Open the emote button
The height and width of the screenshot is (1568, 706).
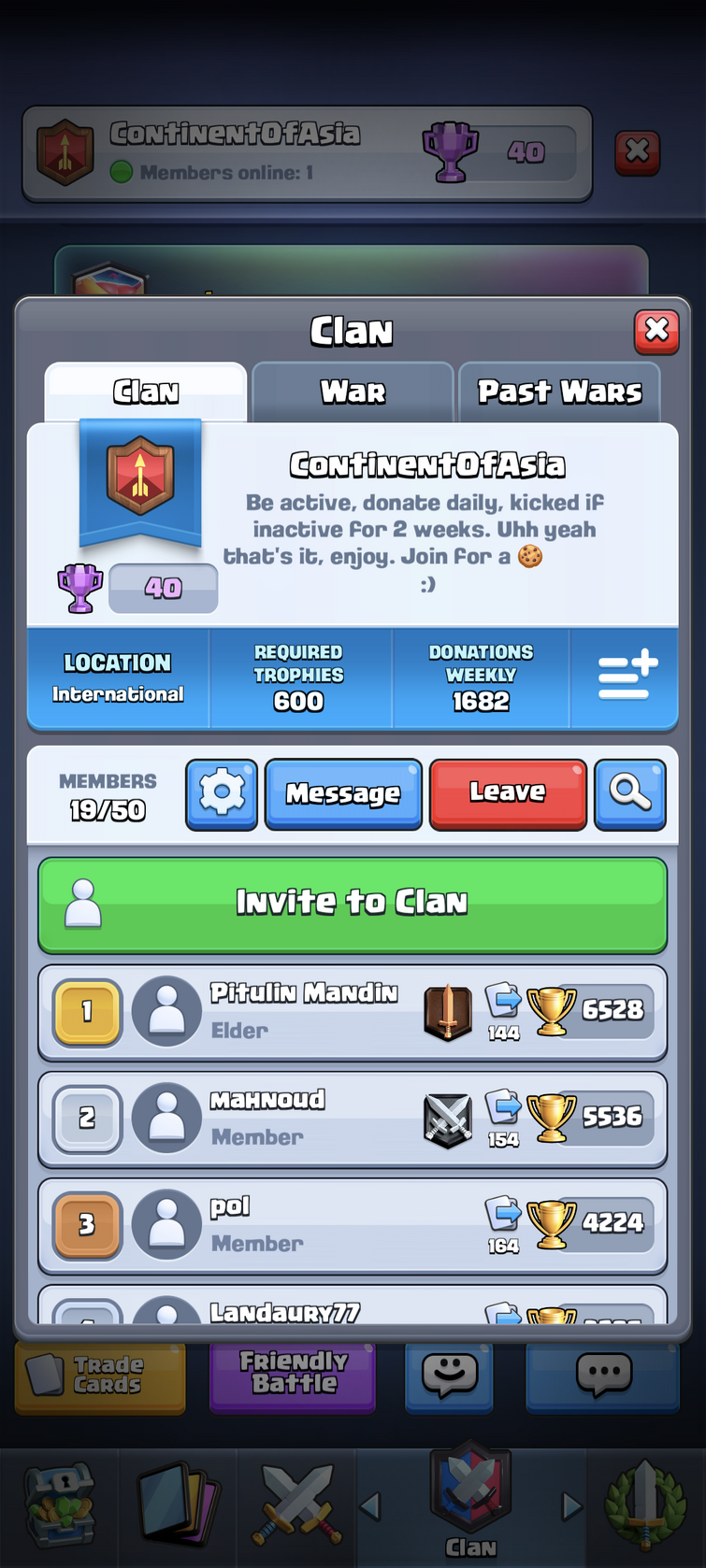(x=449, y=1374)
